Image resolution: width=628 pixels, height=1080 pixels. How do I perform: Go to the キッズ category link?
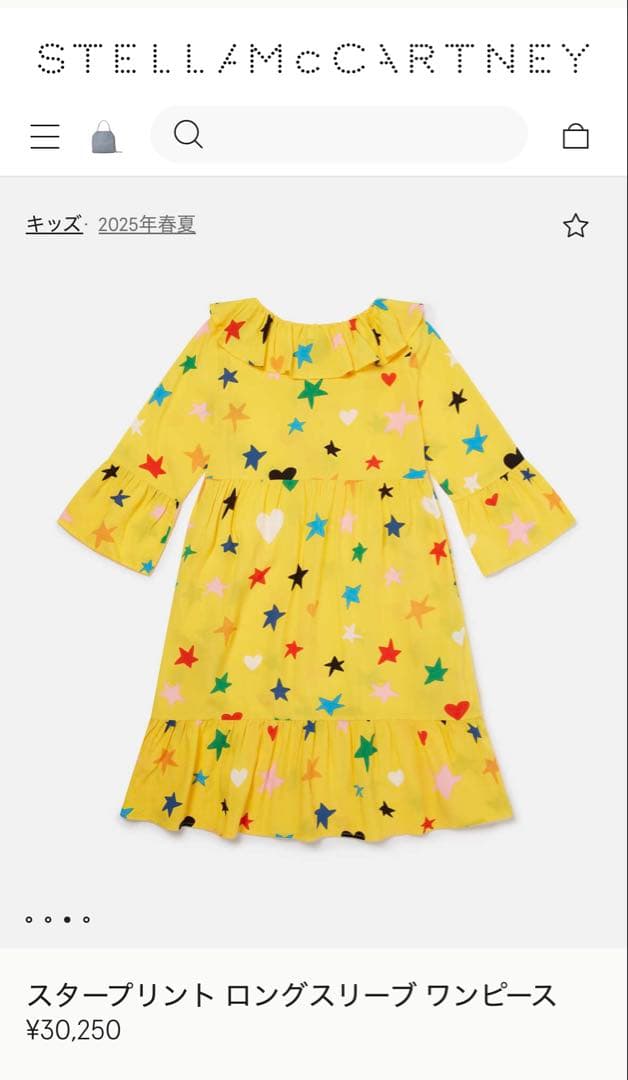[53, 224]
